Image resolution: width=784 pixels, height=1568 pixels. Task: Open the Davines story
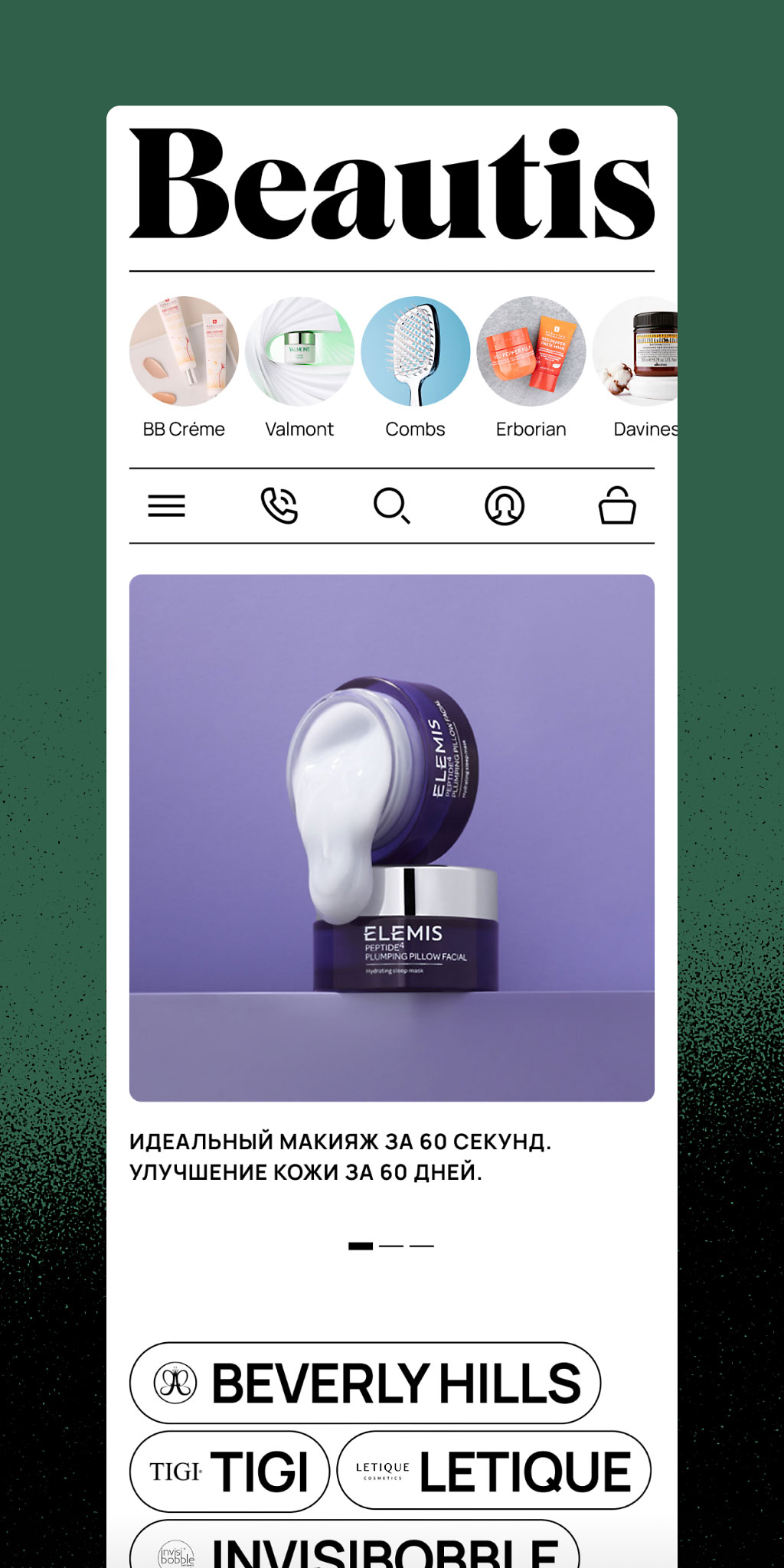point(635,367)
